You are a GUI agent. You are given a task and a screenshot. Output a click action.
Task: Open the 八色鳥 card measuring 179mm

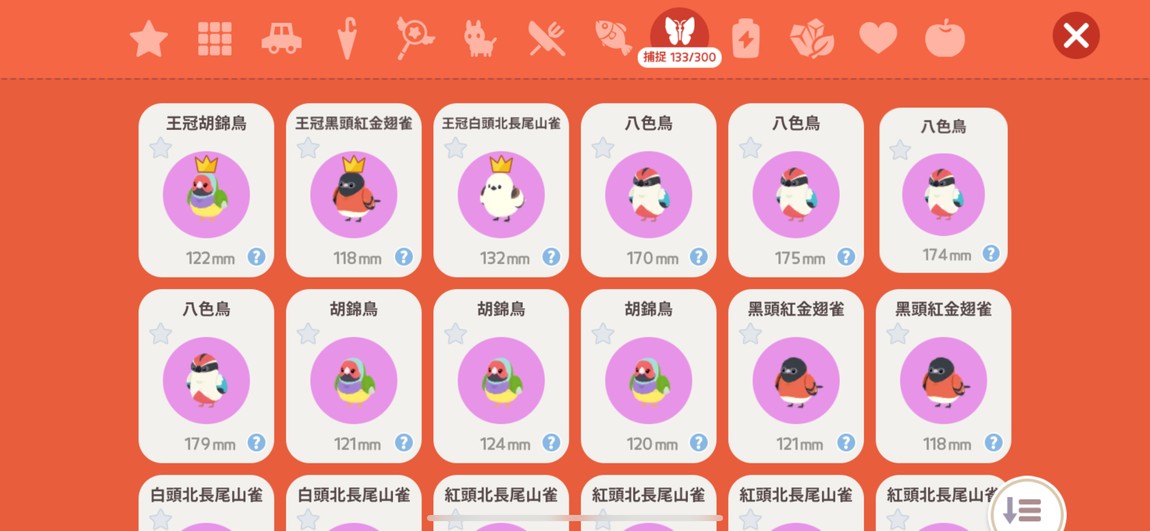[206, 380]
